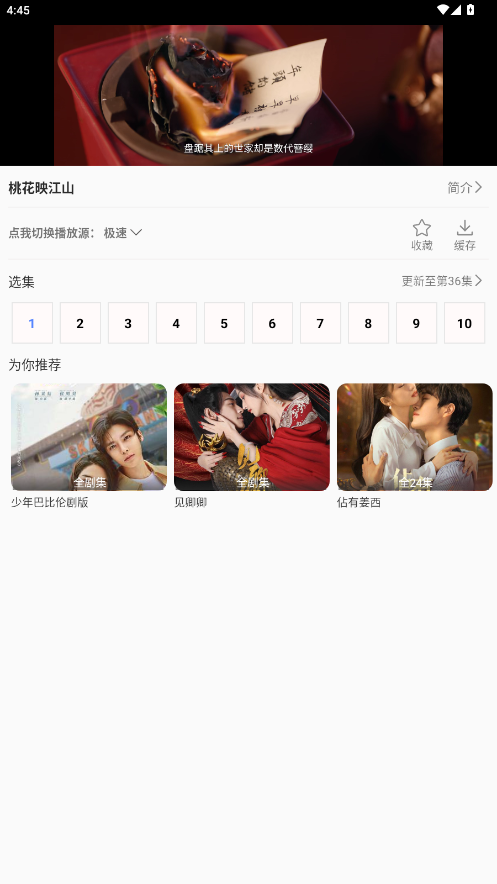Tap the video player to show controls
This screenshot has width=497, height=884.
click(x=248, y=95)
